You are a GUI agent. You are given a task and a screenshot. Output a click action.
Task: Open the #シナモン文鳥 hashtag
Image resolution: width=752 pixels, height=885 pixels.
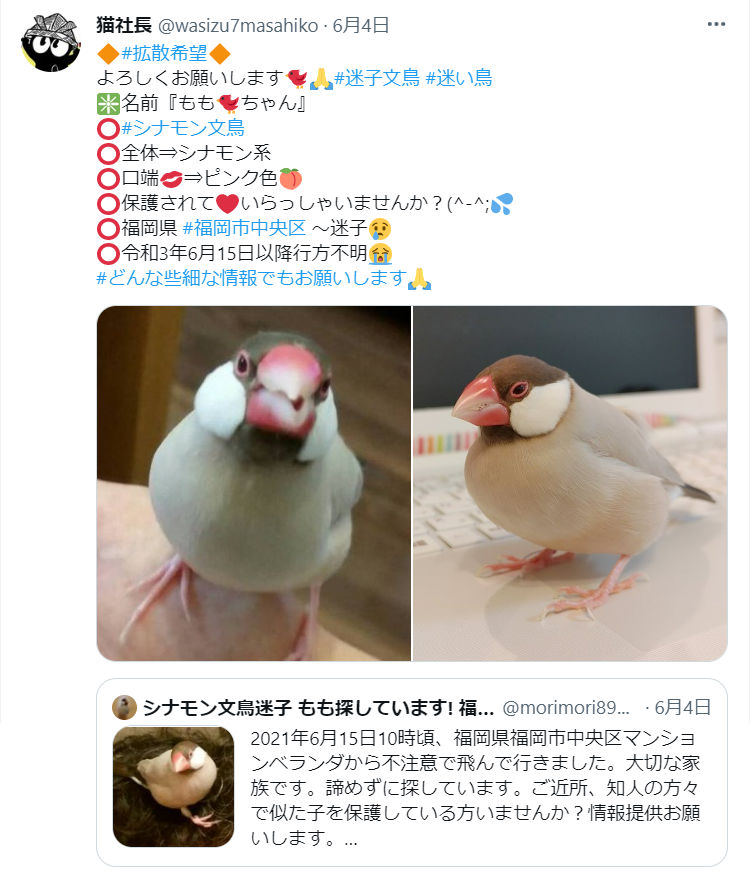pyautogui.click(x=181, y=128)
